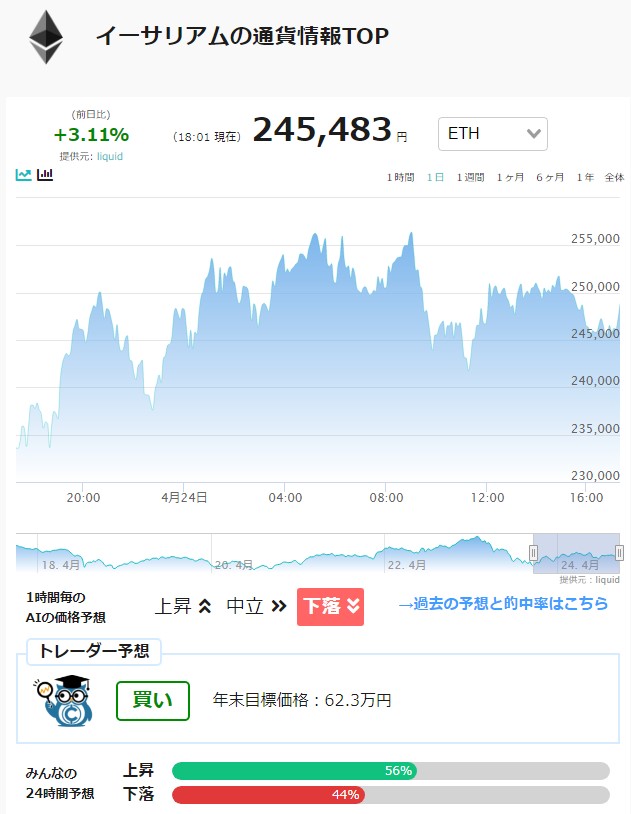Screen dimensions: 631x814
Task: Vote 上昇 in the 24-hour forecast
Action: (x=391, y=771)
